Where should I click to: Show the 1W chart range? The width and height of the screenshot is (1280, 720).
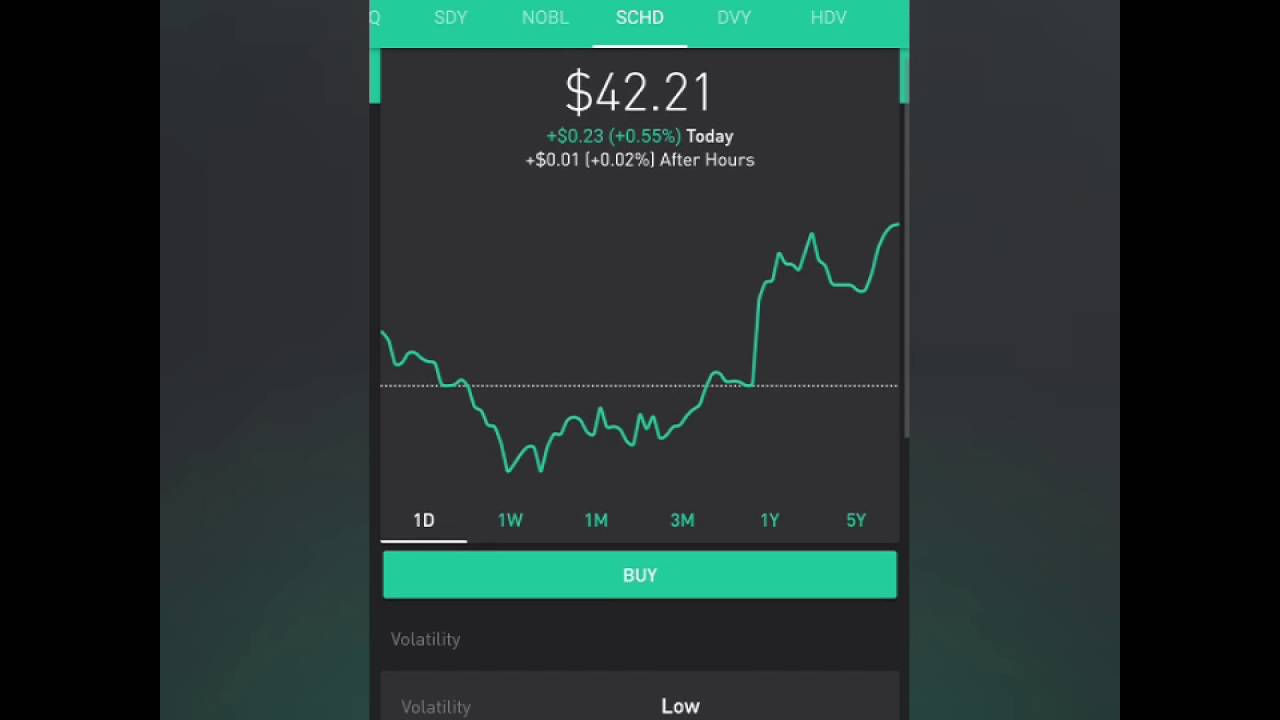(x=510, y=520)
